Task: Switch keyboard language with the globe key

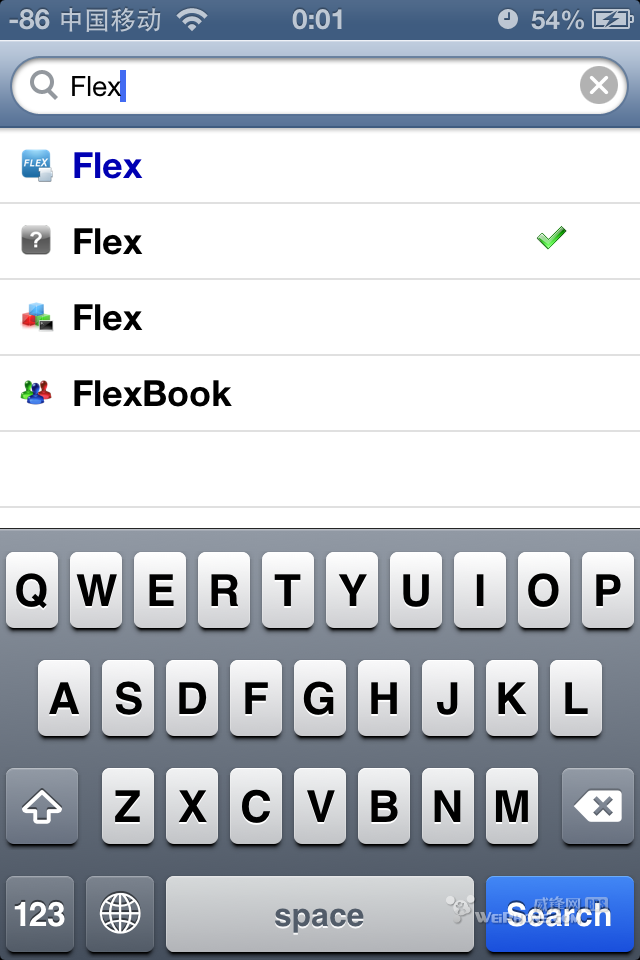Action: point(120,914)
